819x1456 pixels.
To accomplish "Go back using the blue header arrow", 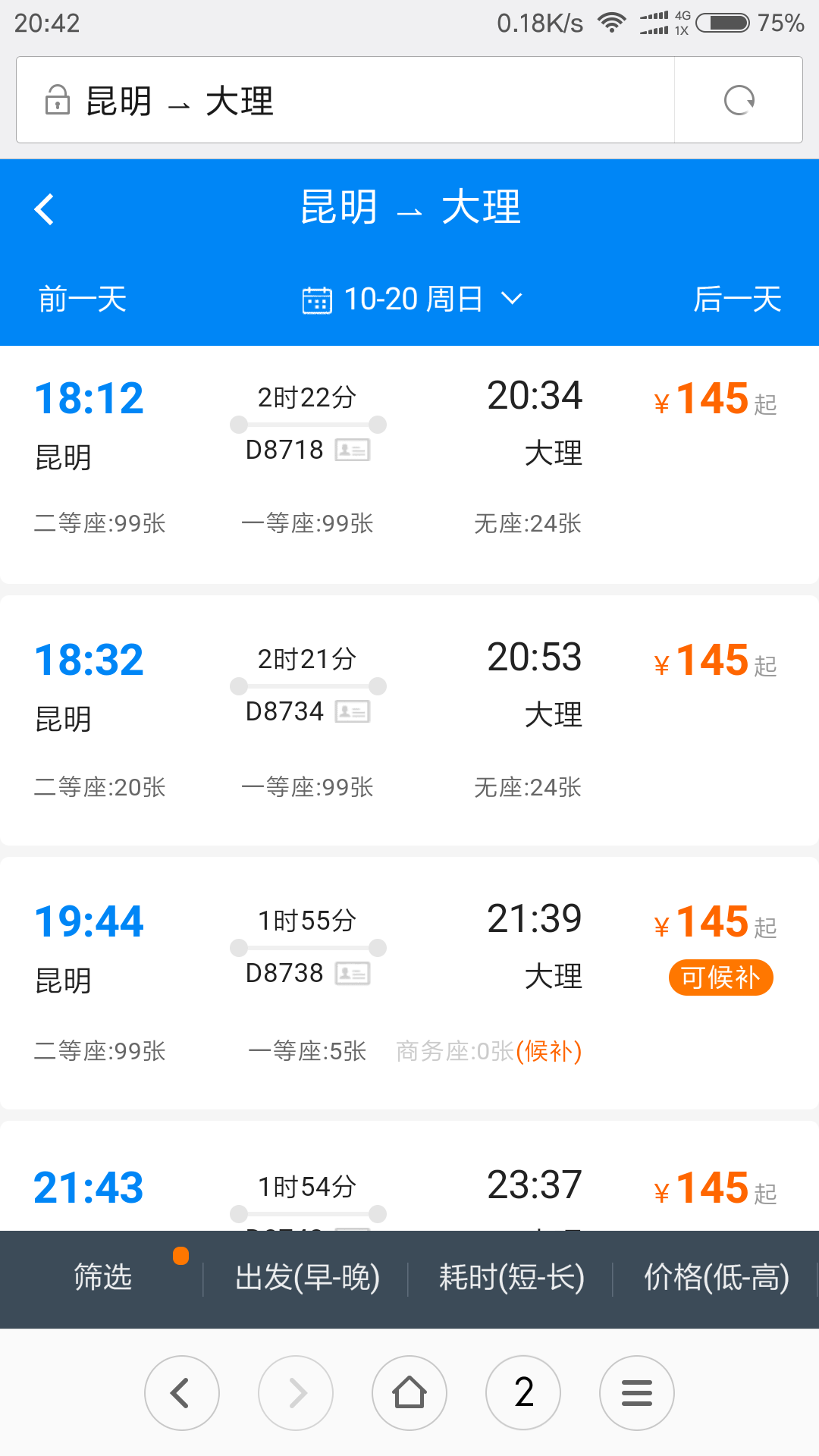I will (44, 209).
